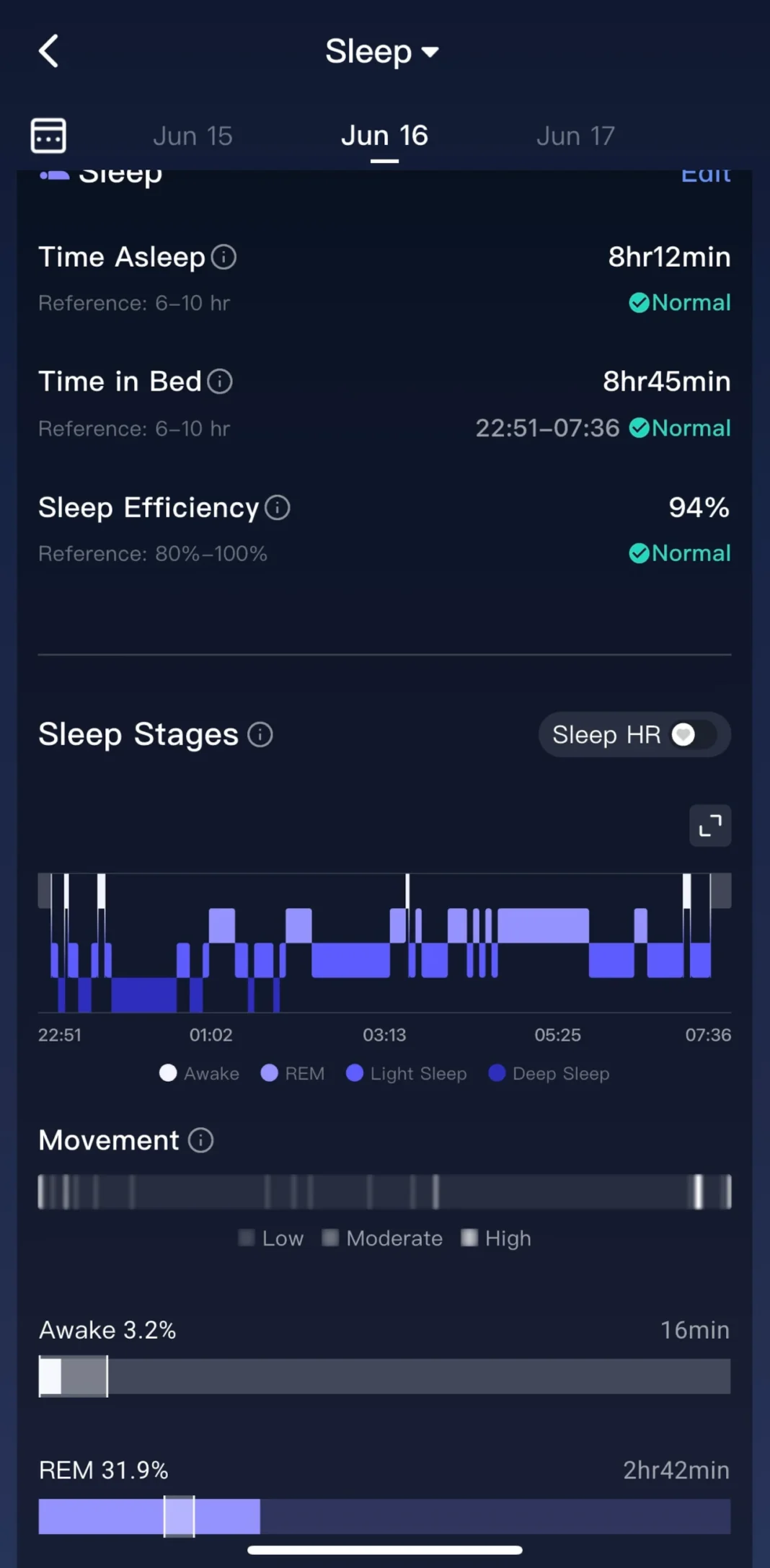Expand sleep stages chart to fullscreen
The width and height of the screenshot is (770, 1568).
pos(710,825)
